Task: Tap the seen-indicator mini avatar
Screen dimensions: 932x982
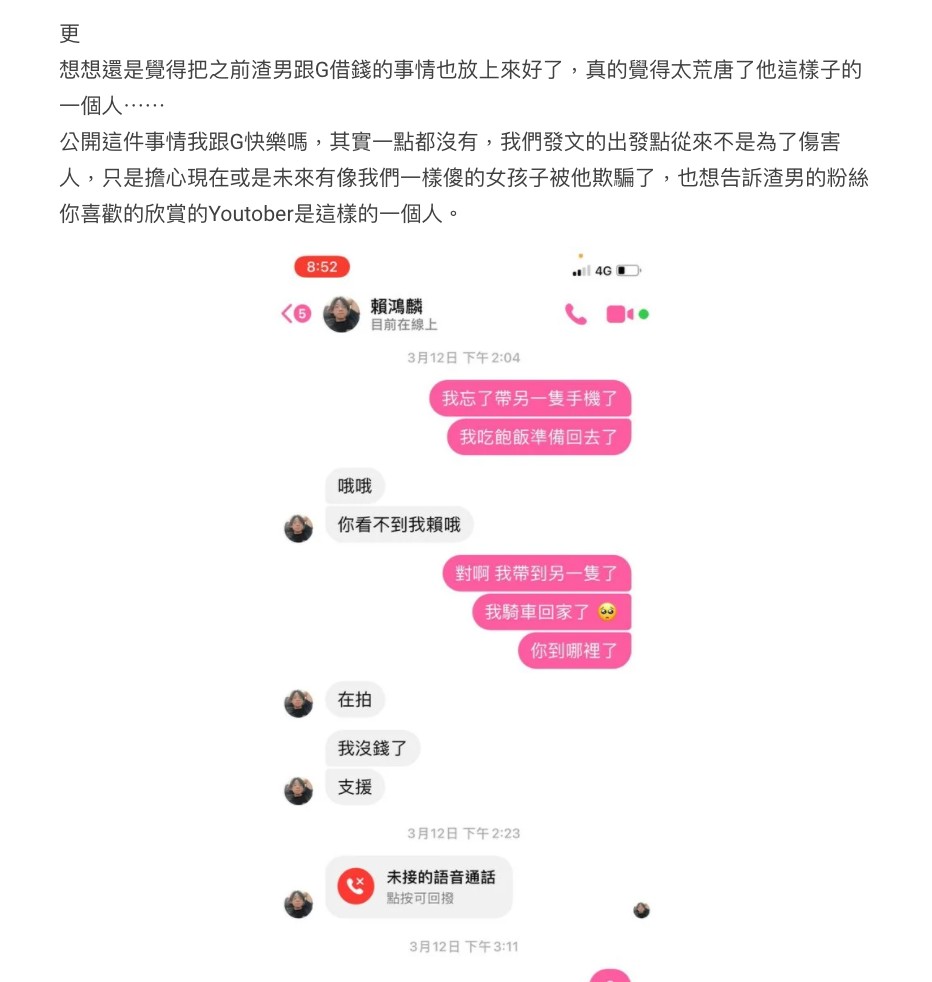Action: [x=643, y=910]
